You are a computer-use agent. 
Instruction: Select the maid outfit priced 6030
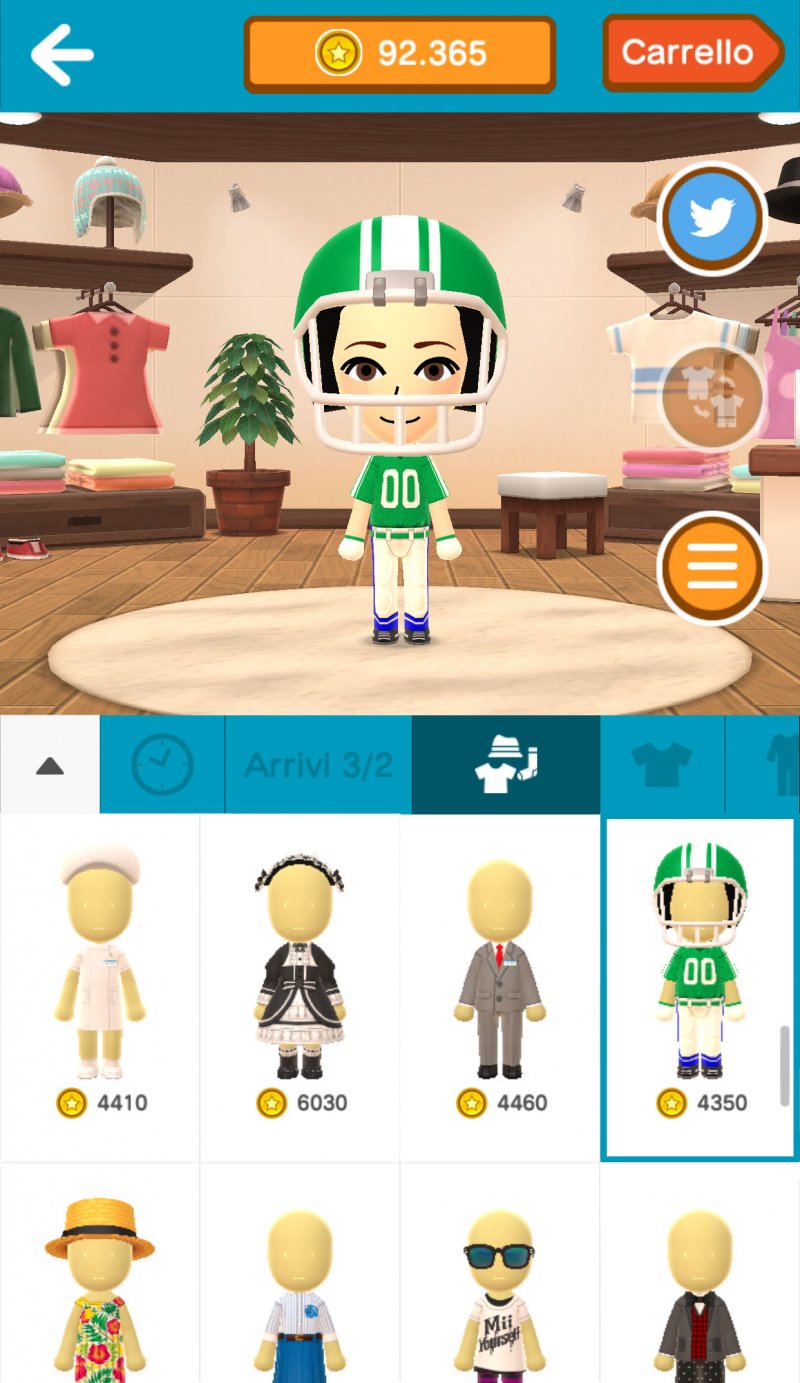(300, 960)
